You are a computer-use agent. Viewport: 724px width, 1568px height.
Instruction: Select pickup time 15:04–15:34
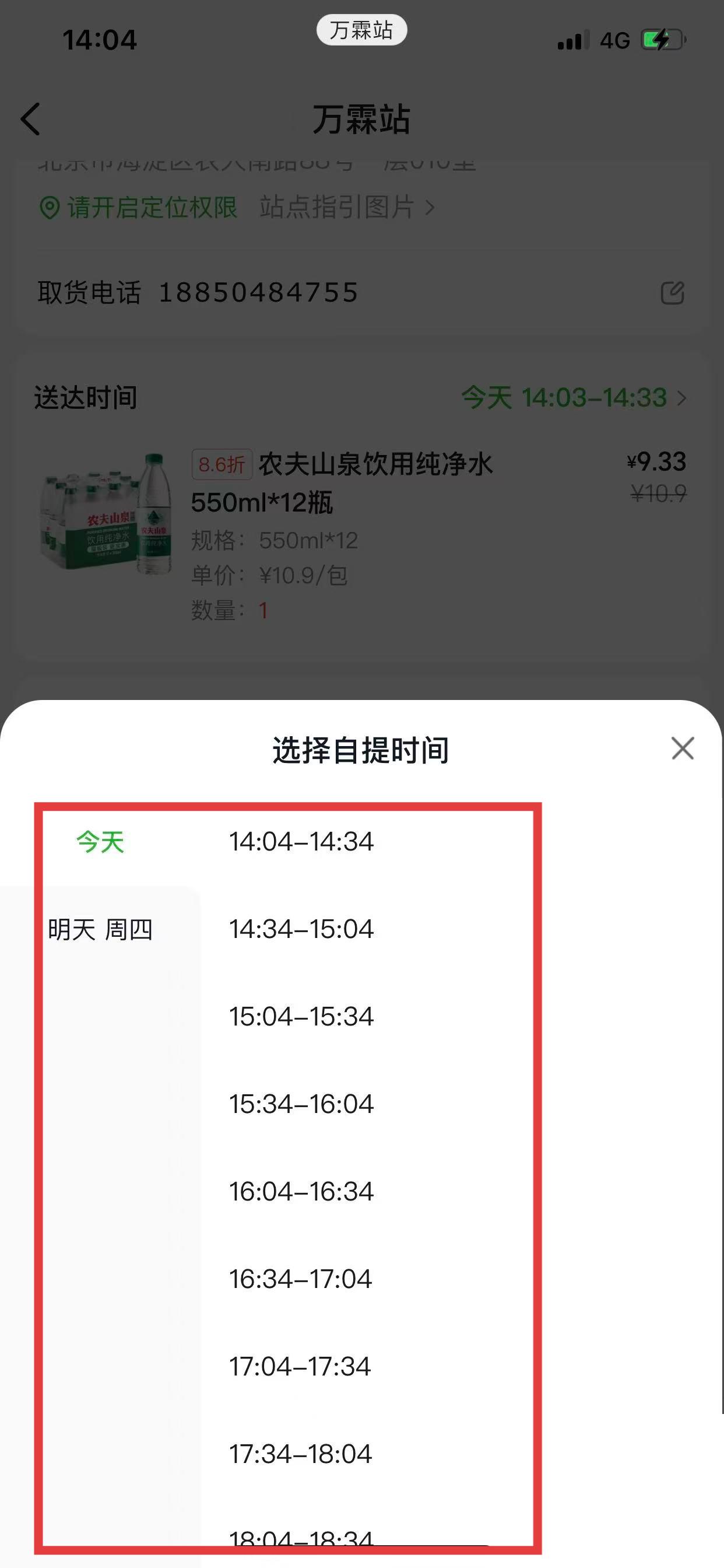click(301, 1017)
